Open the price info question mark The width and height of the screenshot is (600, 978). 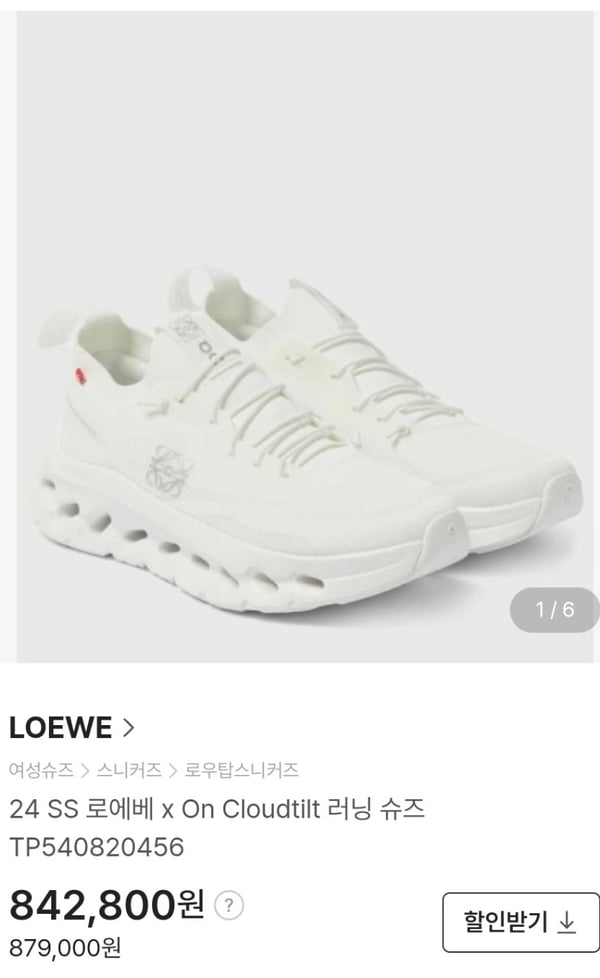[230, 906]
